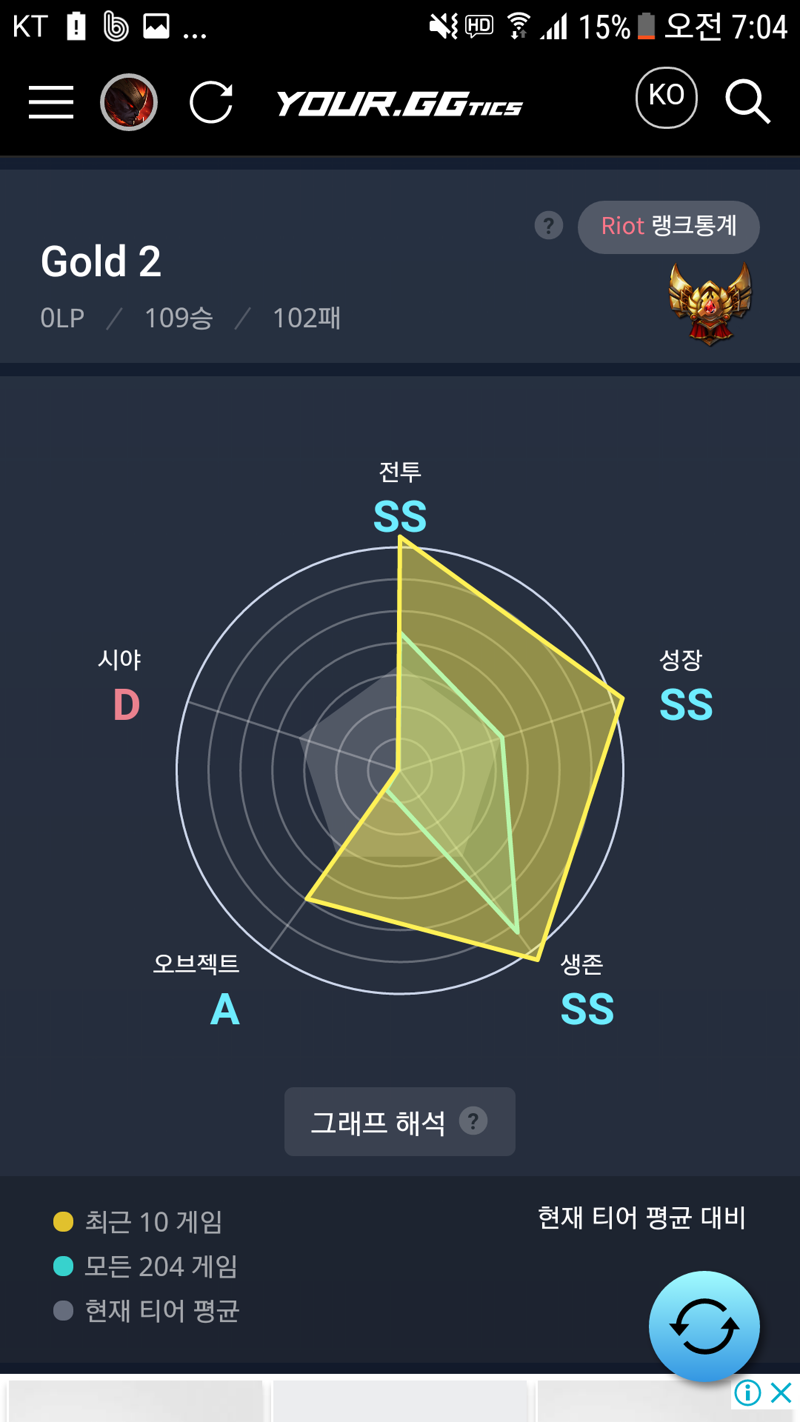Tap the help icon beside Riot 랭크통계
Screen dimensions: 800x1422
tap(548, 226)
